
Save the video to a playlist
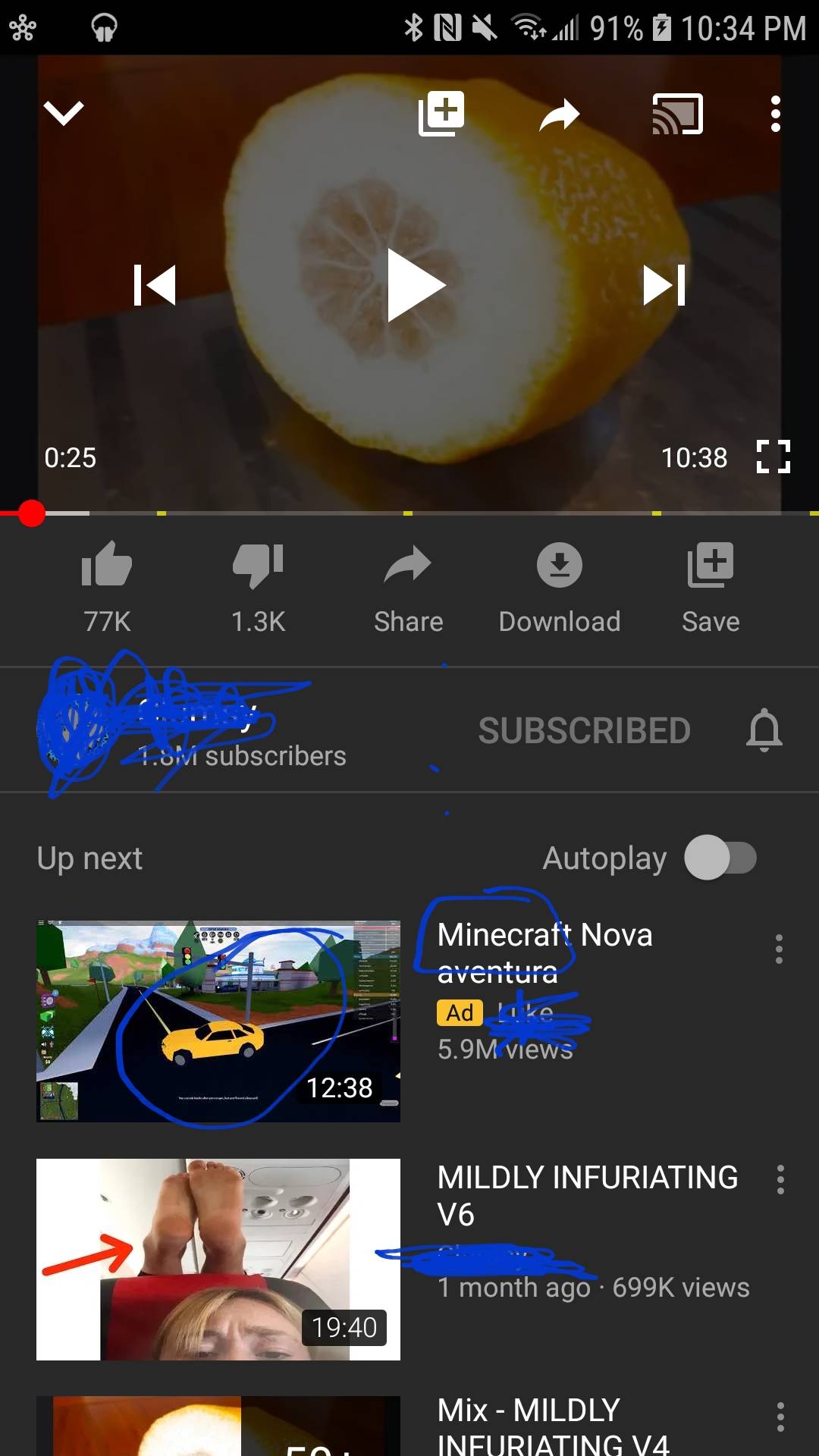710,564
